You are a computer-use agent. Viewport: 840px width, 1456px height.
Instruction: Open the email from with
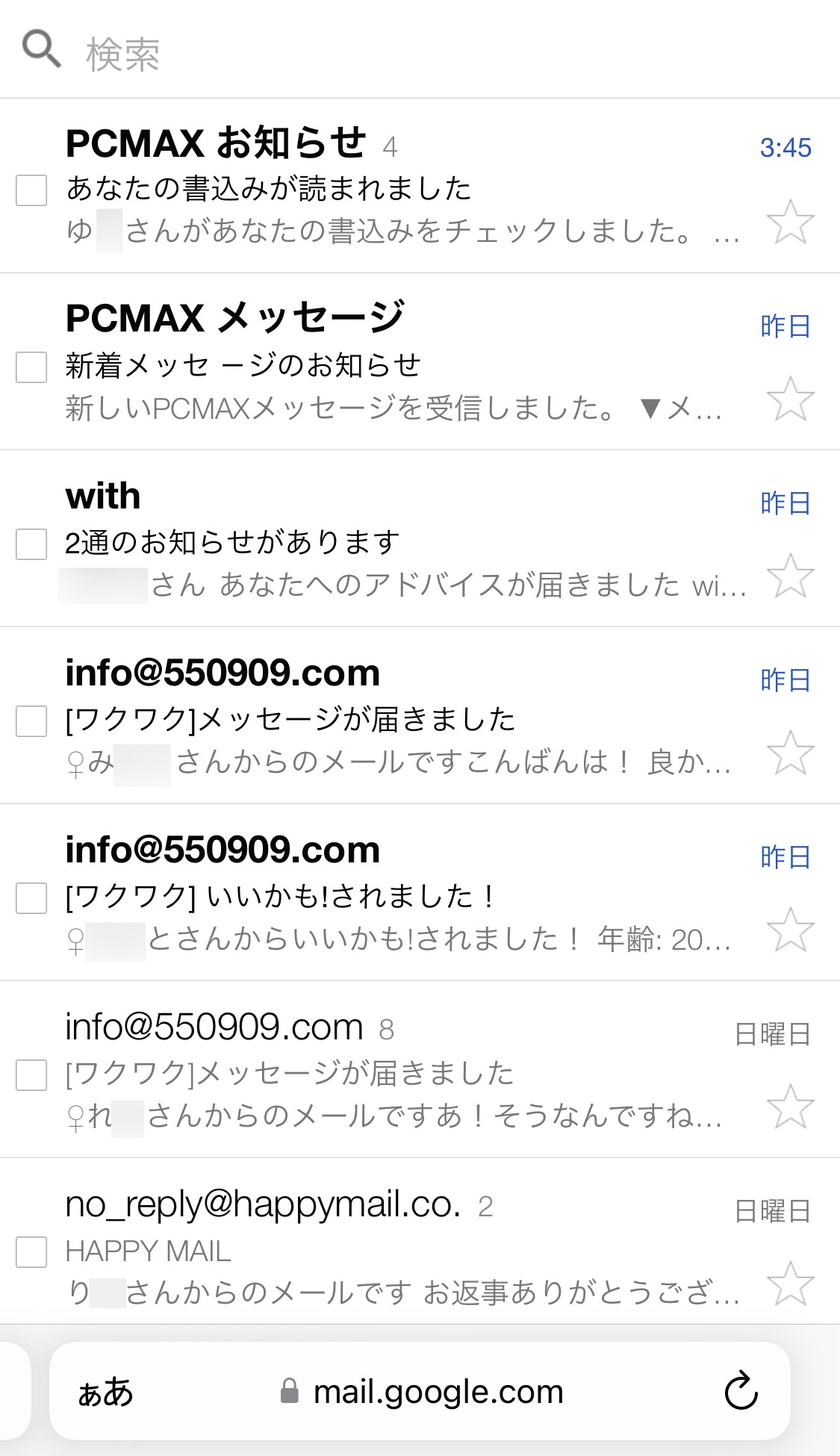[403, 541]
